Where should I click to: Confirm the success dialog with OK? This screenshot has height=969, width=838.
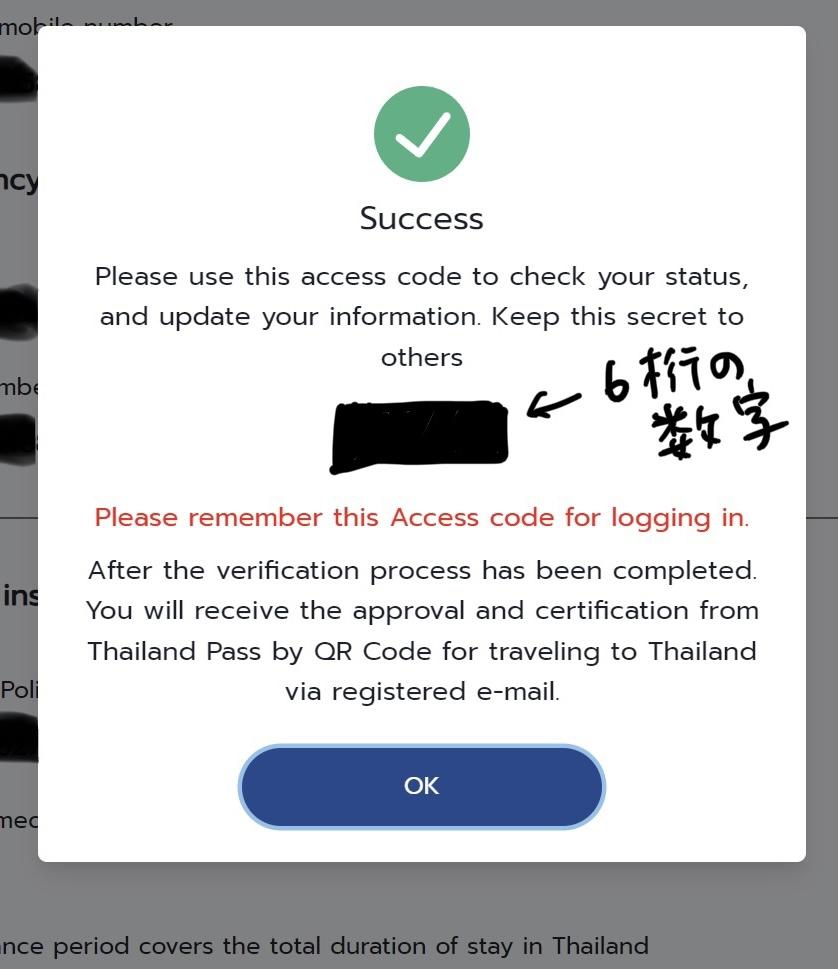(421, 786)
